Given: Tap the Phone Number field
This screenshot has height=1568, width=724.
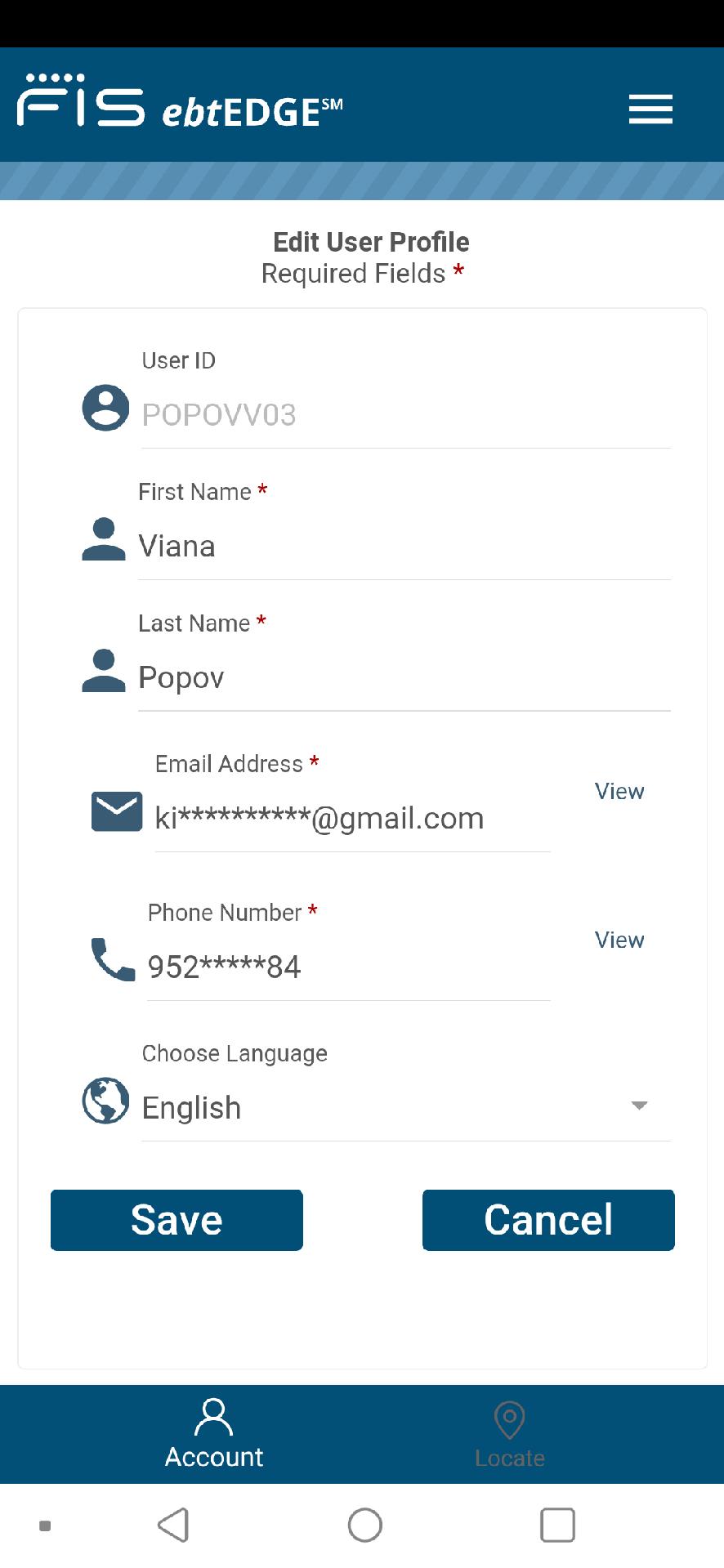Looking at the screenshot, I should coord(348,967).
